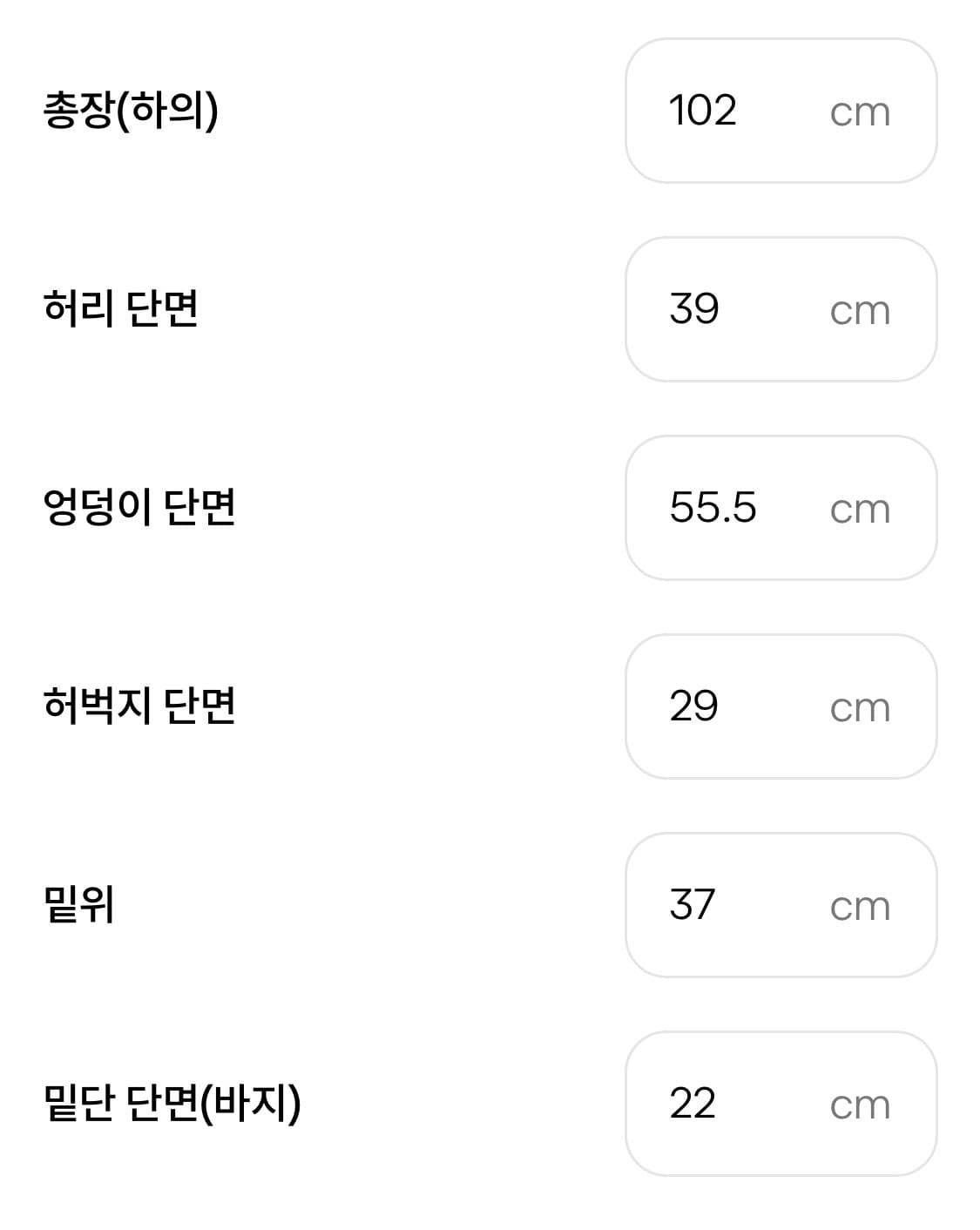Click the number 37 measurement value
Viewport: 980px width, 1230px height.
694,905
